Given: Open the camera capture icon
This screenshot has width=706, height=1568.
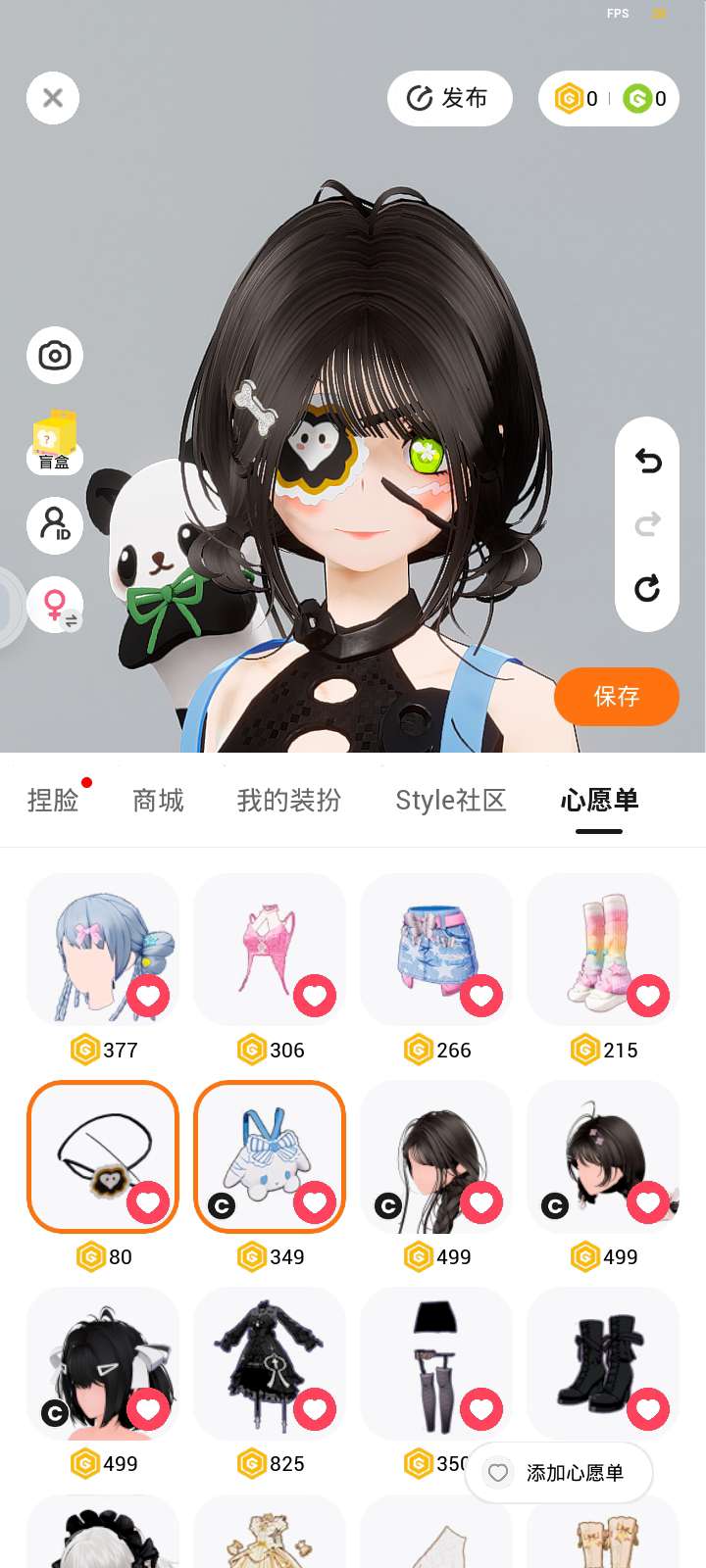Looking at the screenshot, I should pyautogui.click(x=55, y=355).
